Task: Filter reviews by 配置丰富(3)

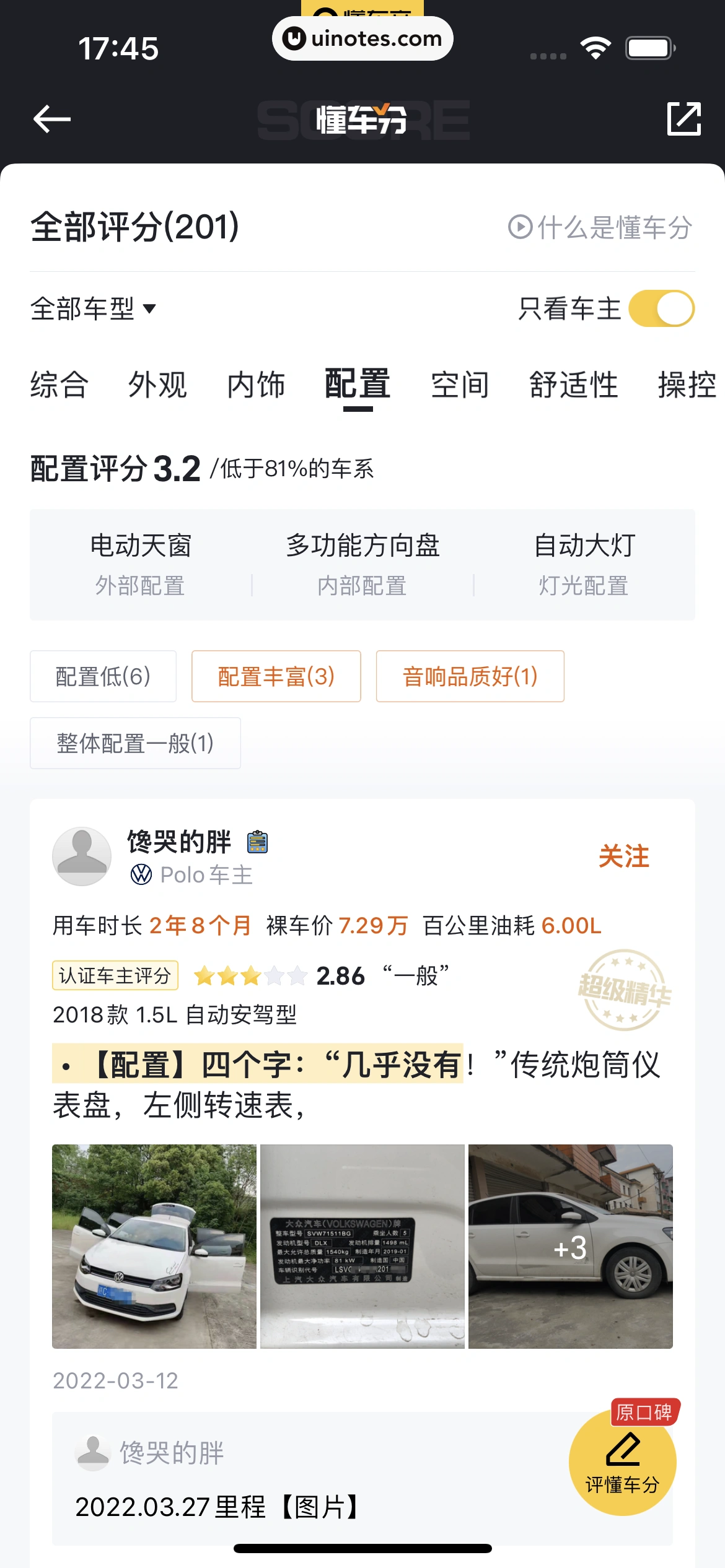Action: point(276,676)
